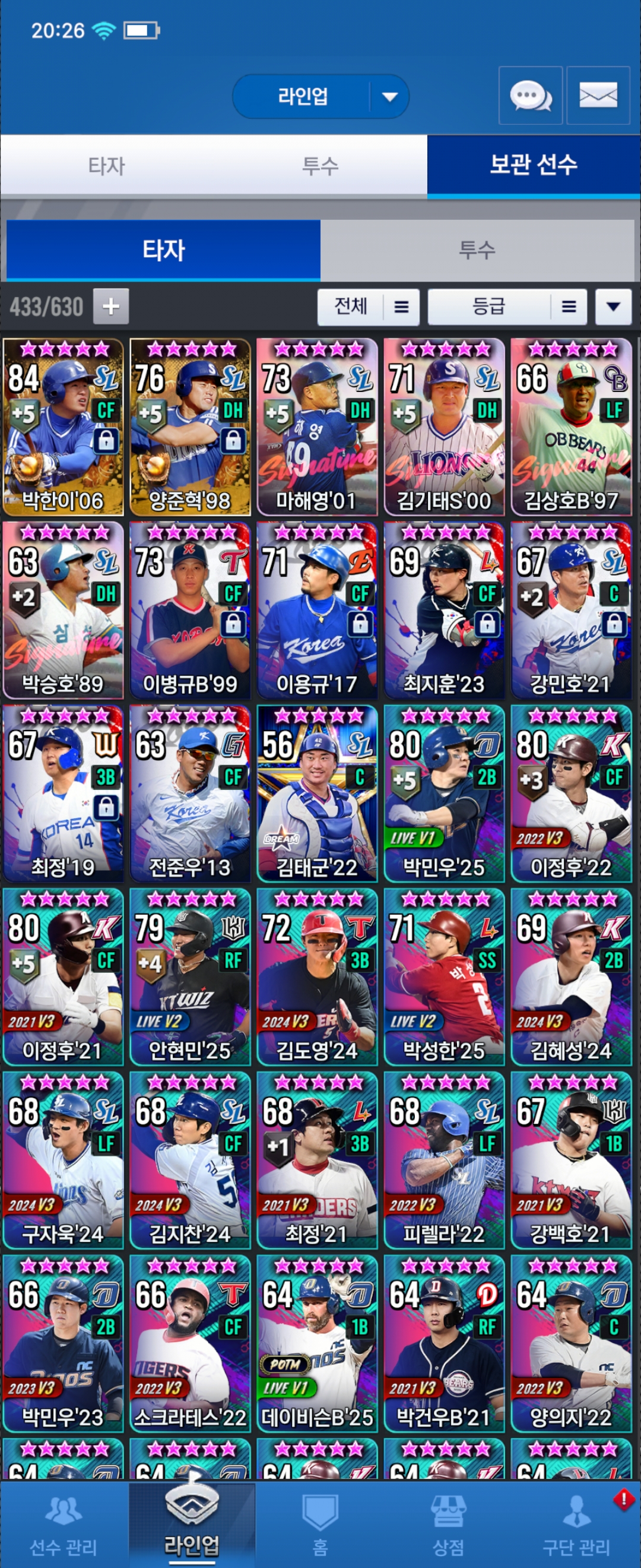Switch to the top 타자 tab
This screenshot has height=1568, width=641.
click(x=106, y=166)
